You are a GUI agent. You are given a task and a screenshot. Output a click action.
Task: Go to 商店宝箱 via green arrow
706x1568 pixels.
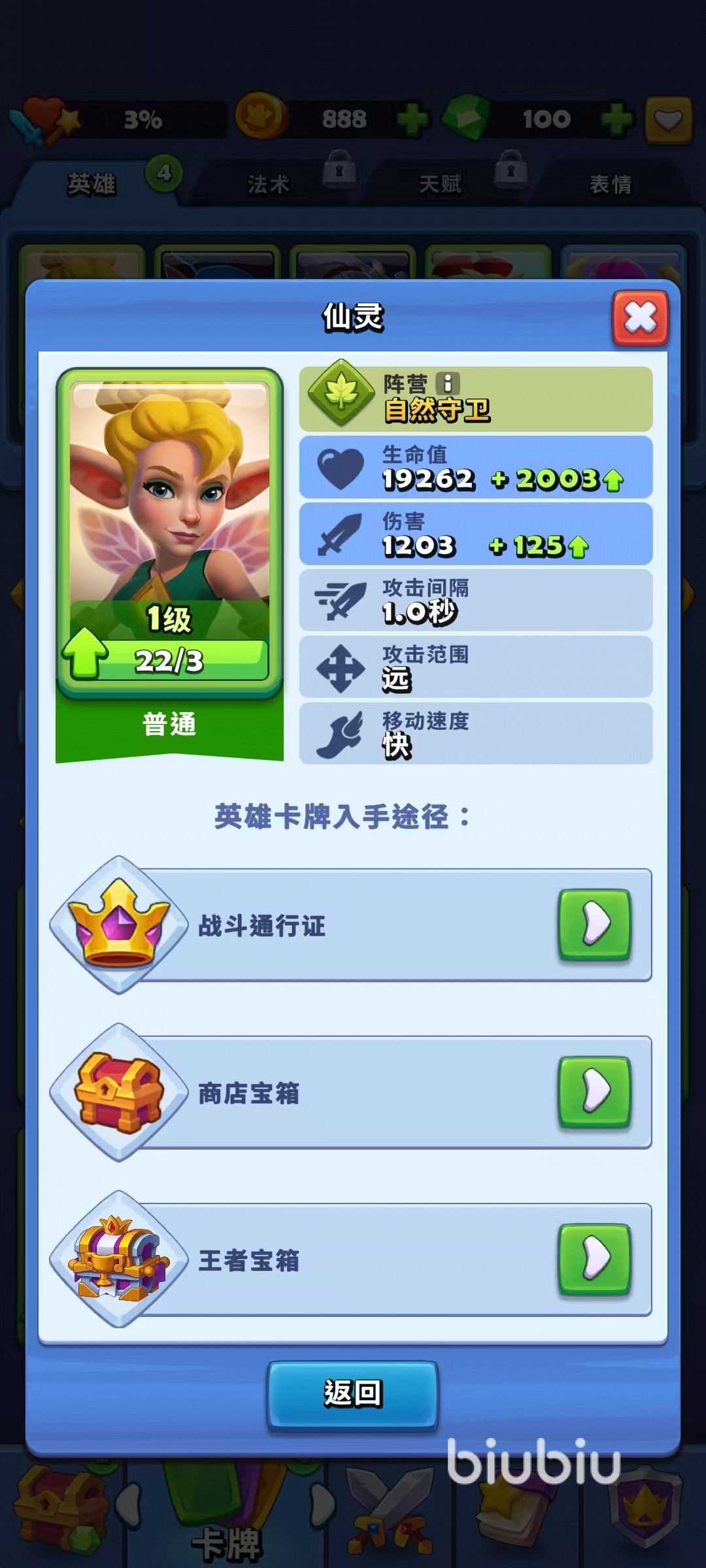pos(594,1092)
